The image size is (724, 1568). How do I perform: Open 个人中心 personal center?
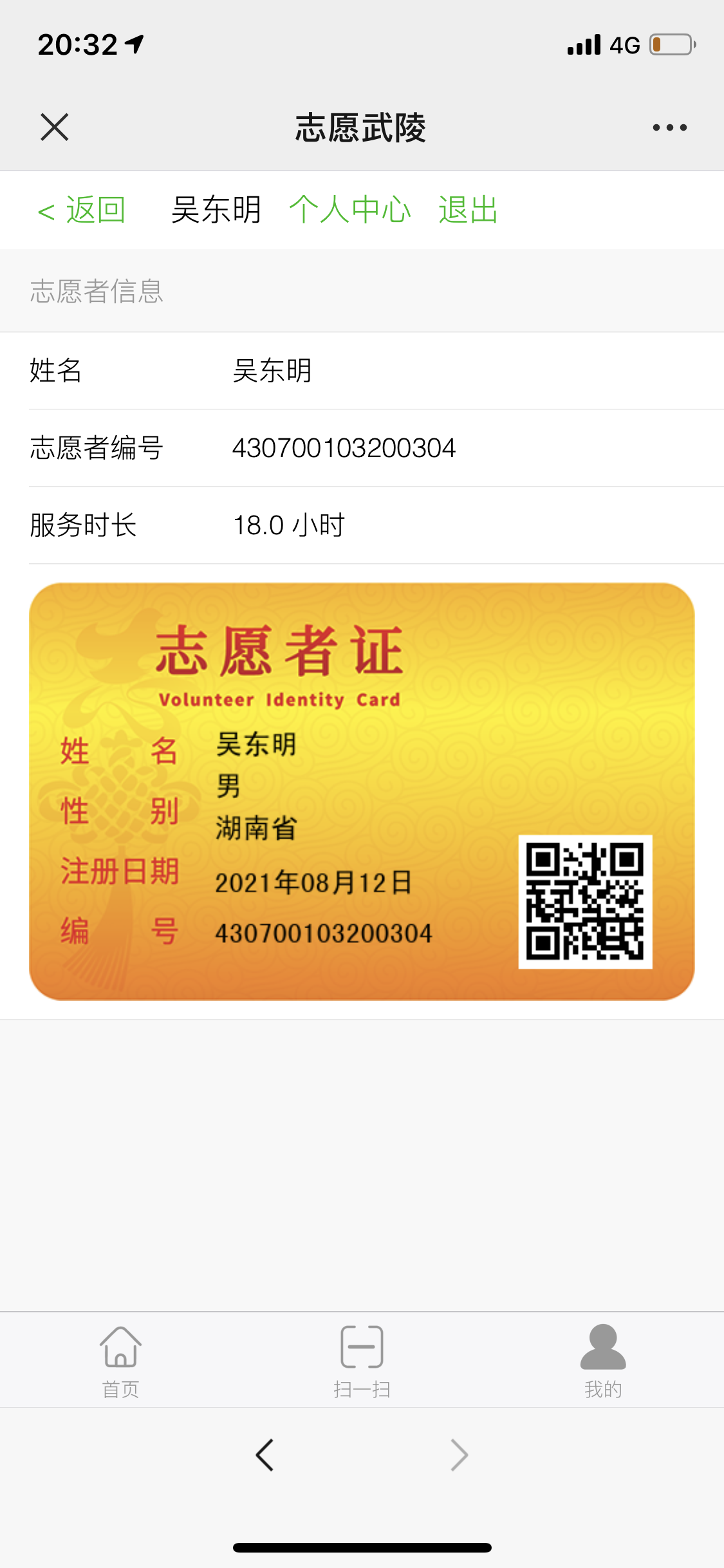pos(349,210)
